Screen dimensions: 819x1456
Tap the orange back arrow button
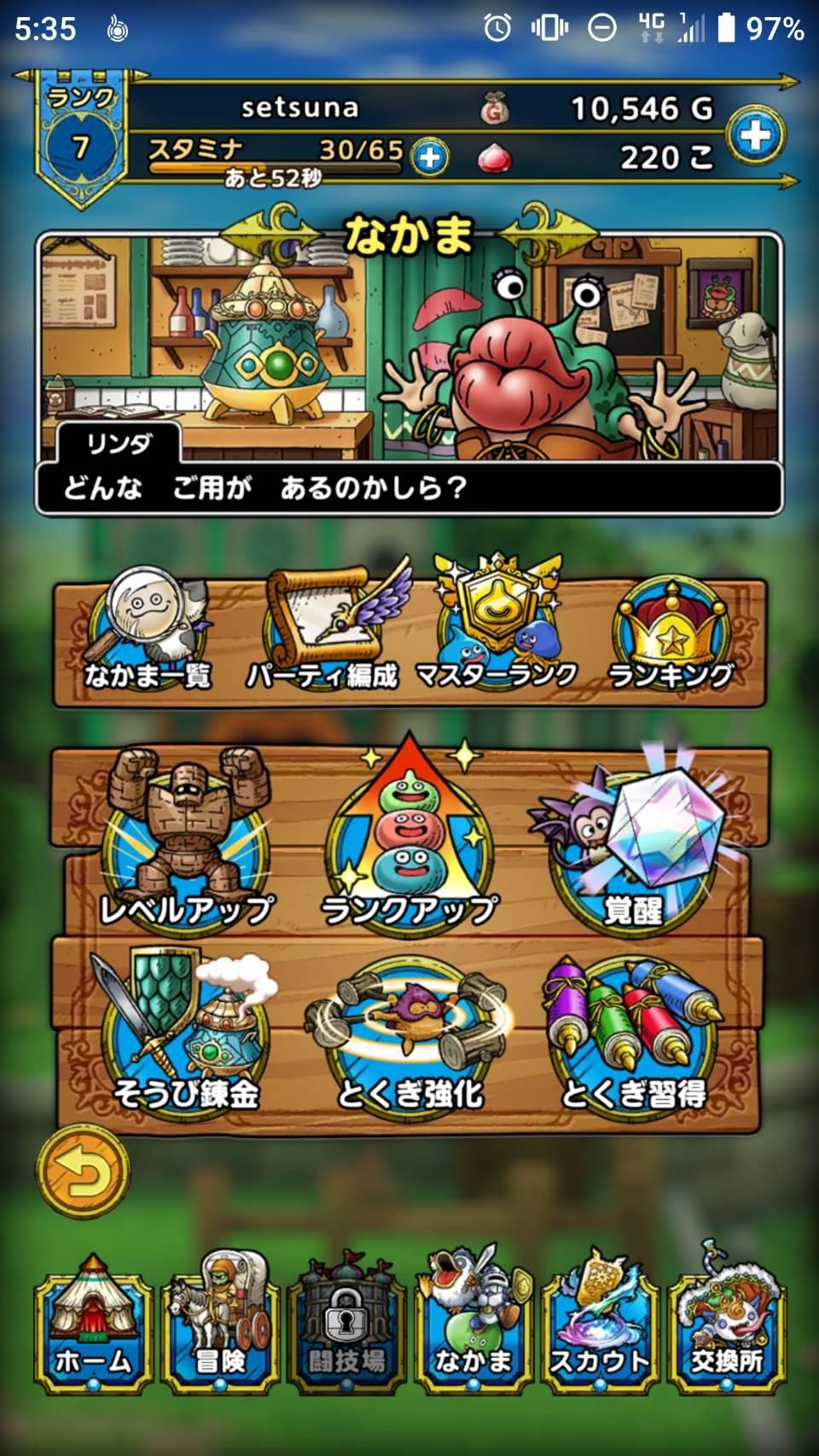(x=84, y=1172)
